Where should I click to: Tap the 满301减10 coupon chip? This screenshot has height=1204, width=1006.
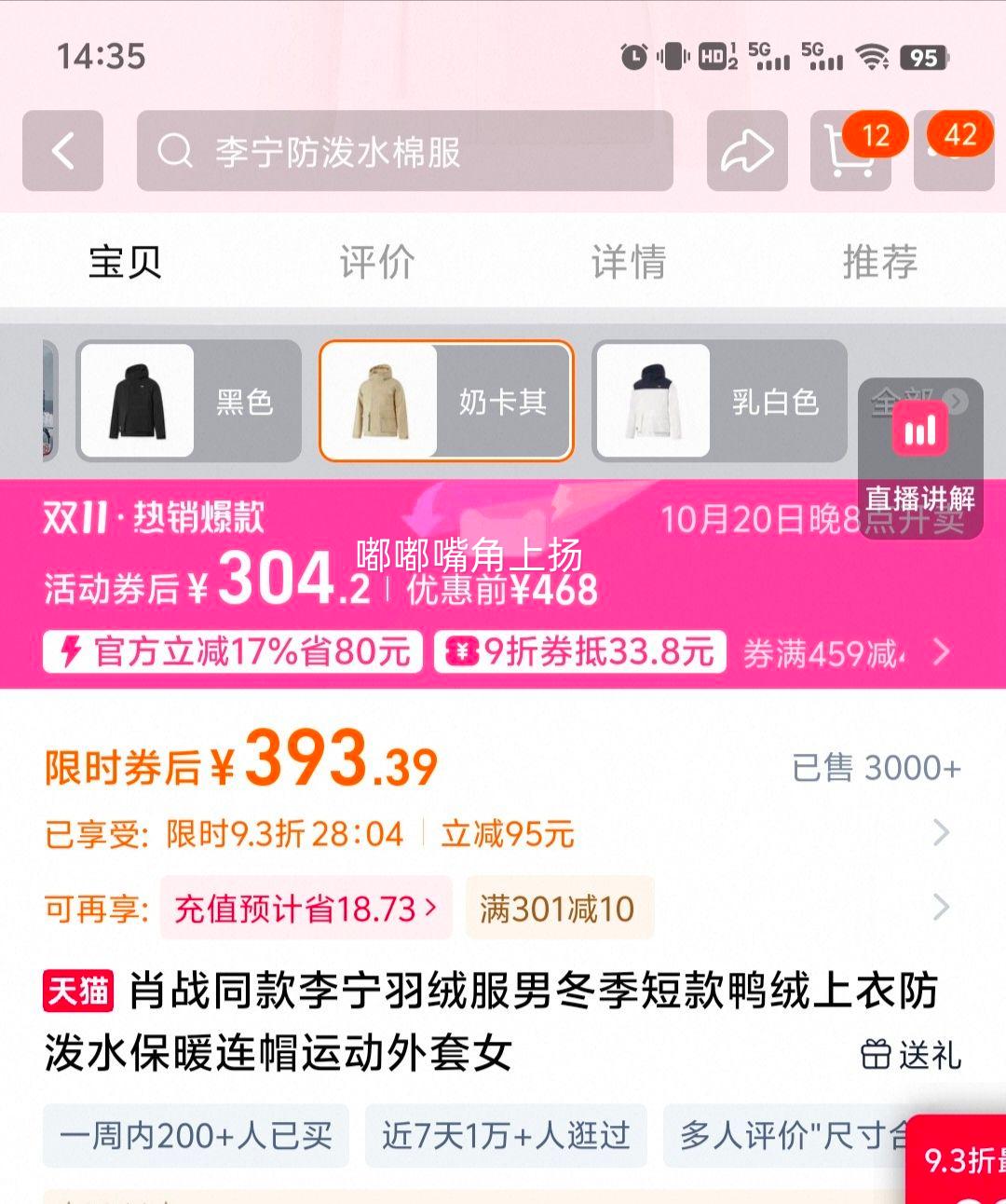[558, 908]
